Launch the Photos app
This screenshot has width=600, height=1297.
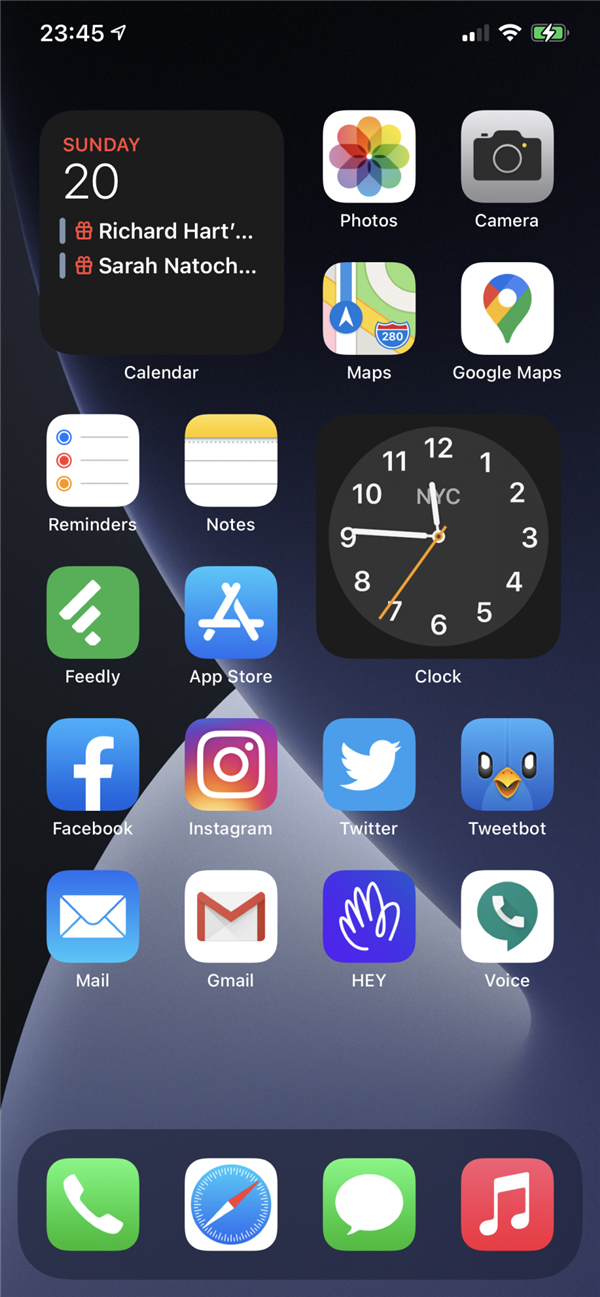coord(369,157)
